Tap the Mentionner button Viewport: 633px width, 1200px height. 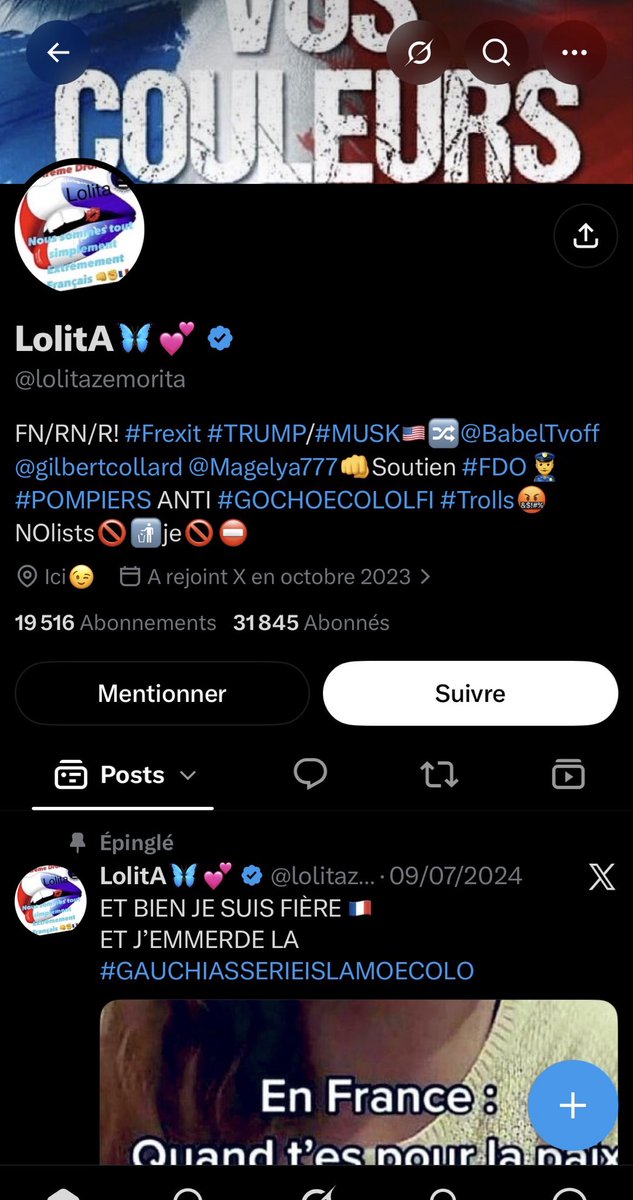click(x=162, y=693)
